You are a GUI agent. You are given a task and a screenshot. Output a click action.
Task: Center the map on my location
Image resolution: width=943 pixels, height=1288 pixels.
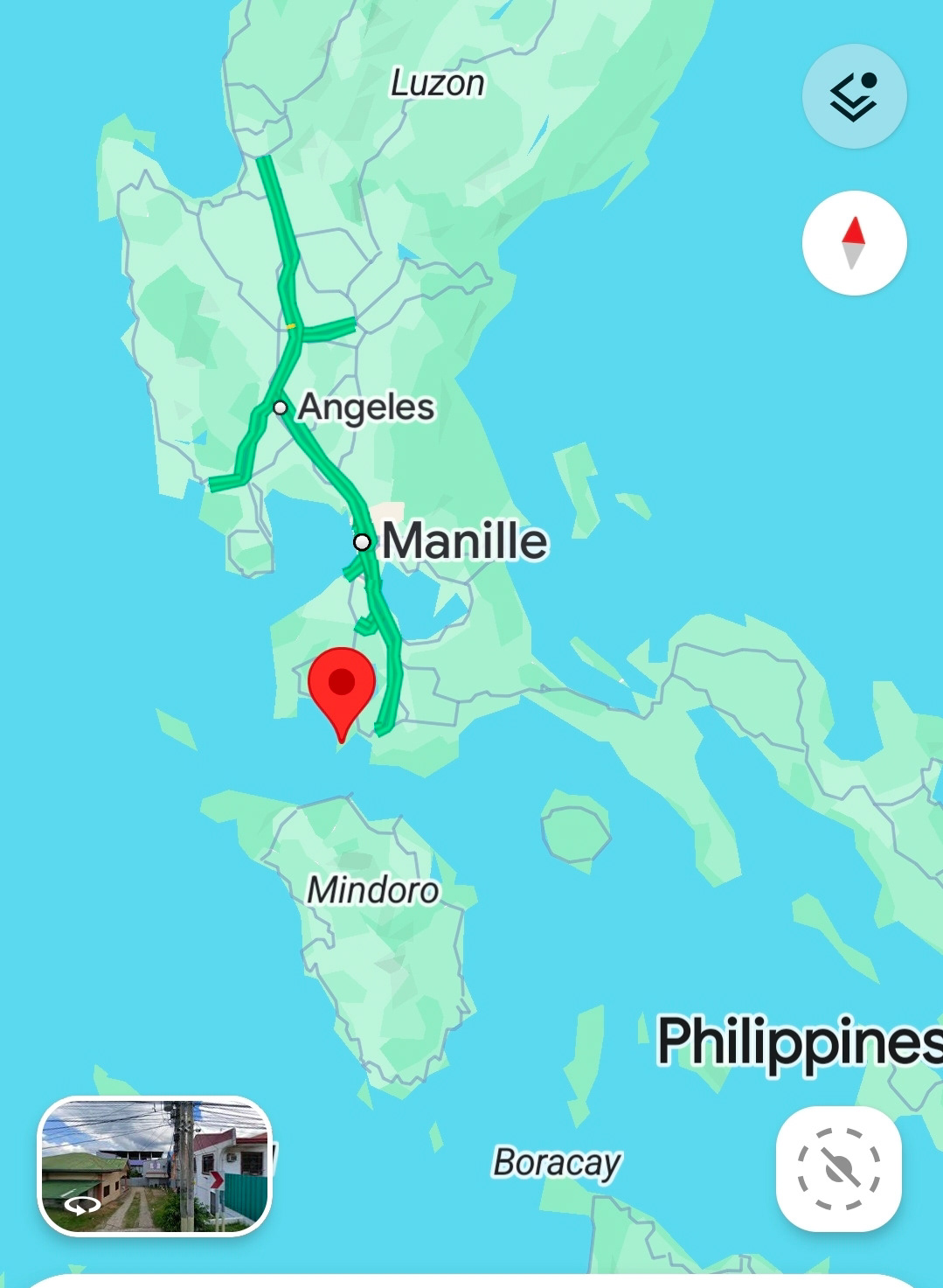click(838, 1168)
